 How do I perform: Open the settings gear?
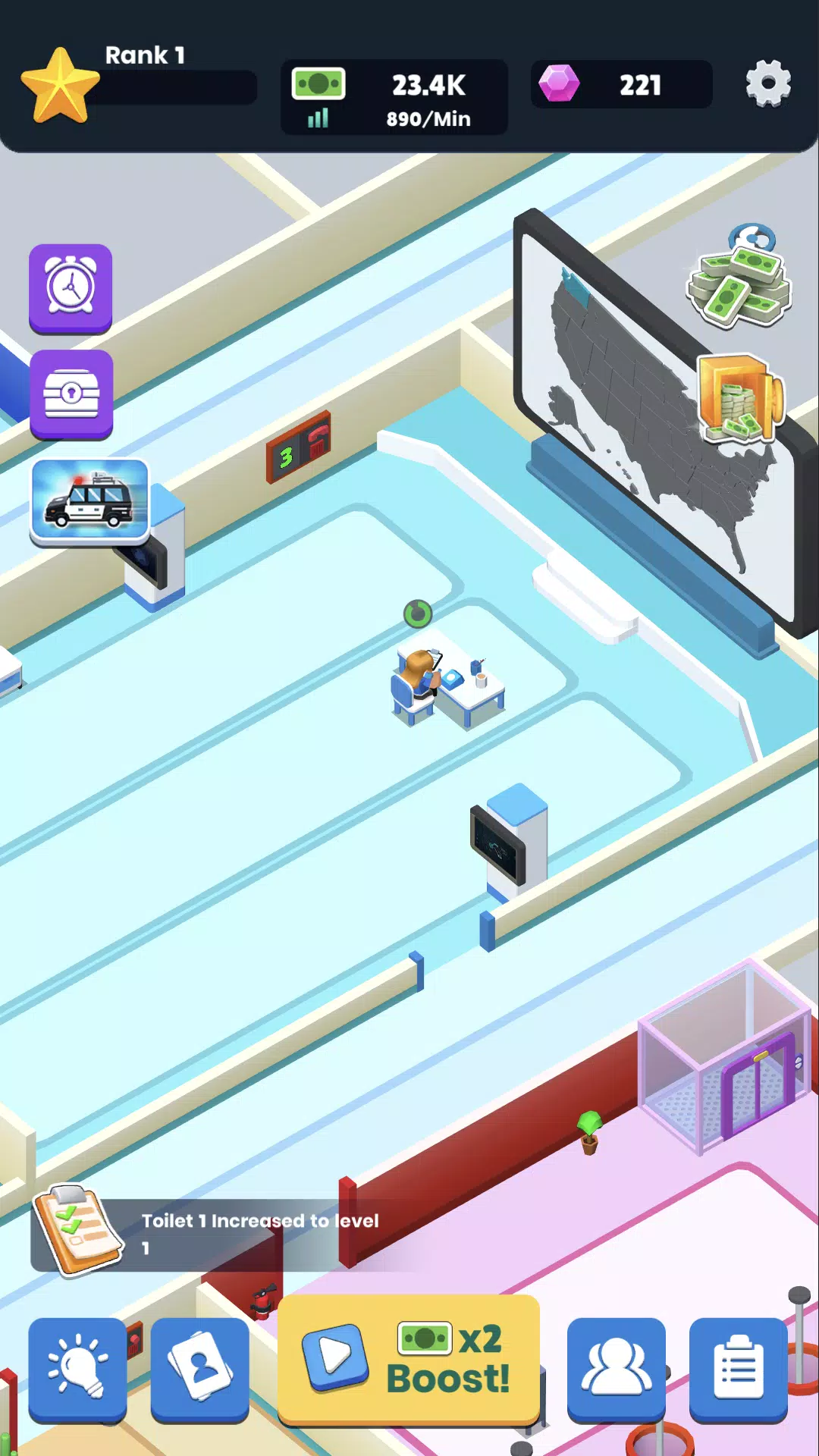tap(768, 84)
